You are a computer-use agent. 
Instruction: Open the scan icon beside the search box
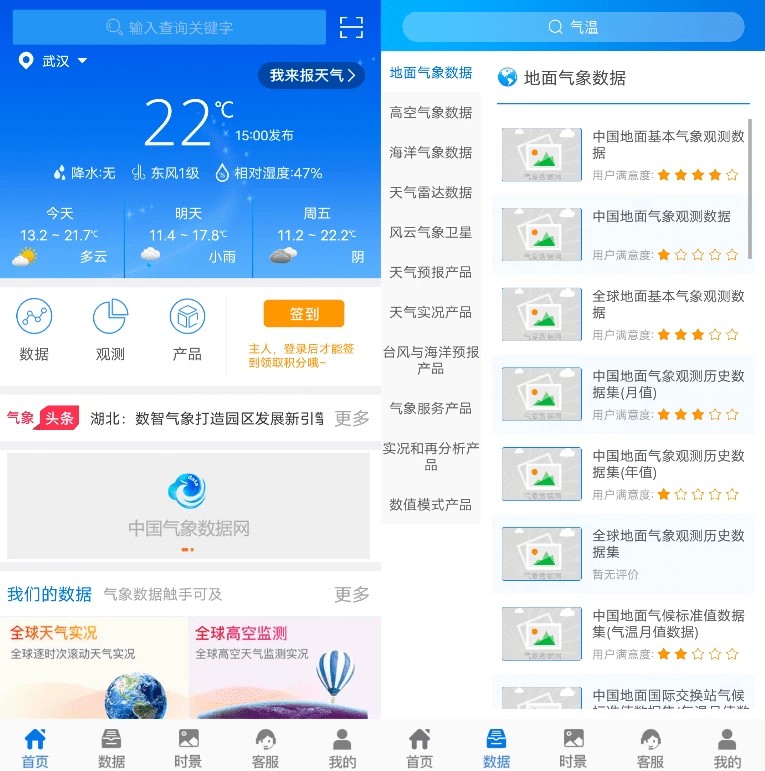tap(351, 27)
